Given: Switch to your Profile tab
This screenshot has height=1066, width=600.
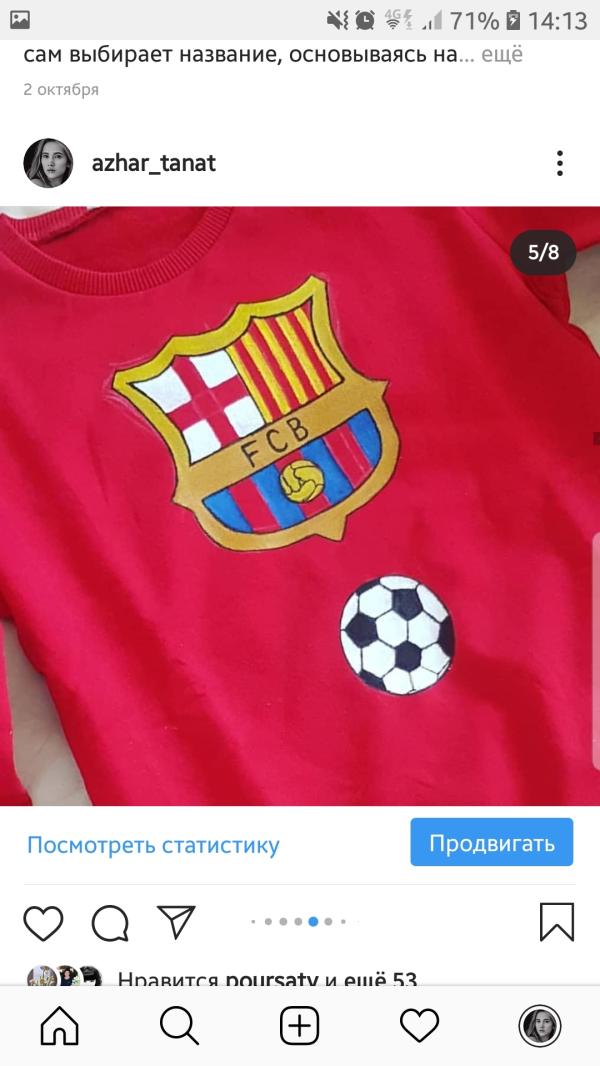Looking at the screenshot, I should [540, 1026].
